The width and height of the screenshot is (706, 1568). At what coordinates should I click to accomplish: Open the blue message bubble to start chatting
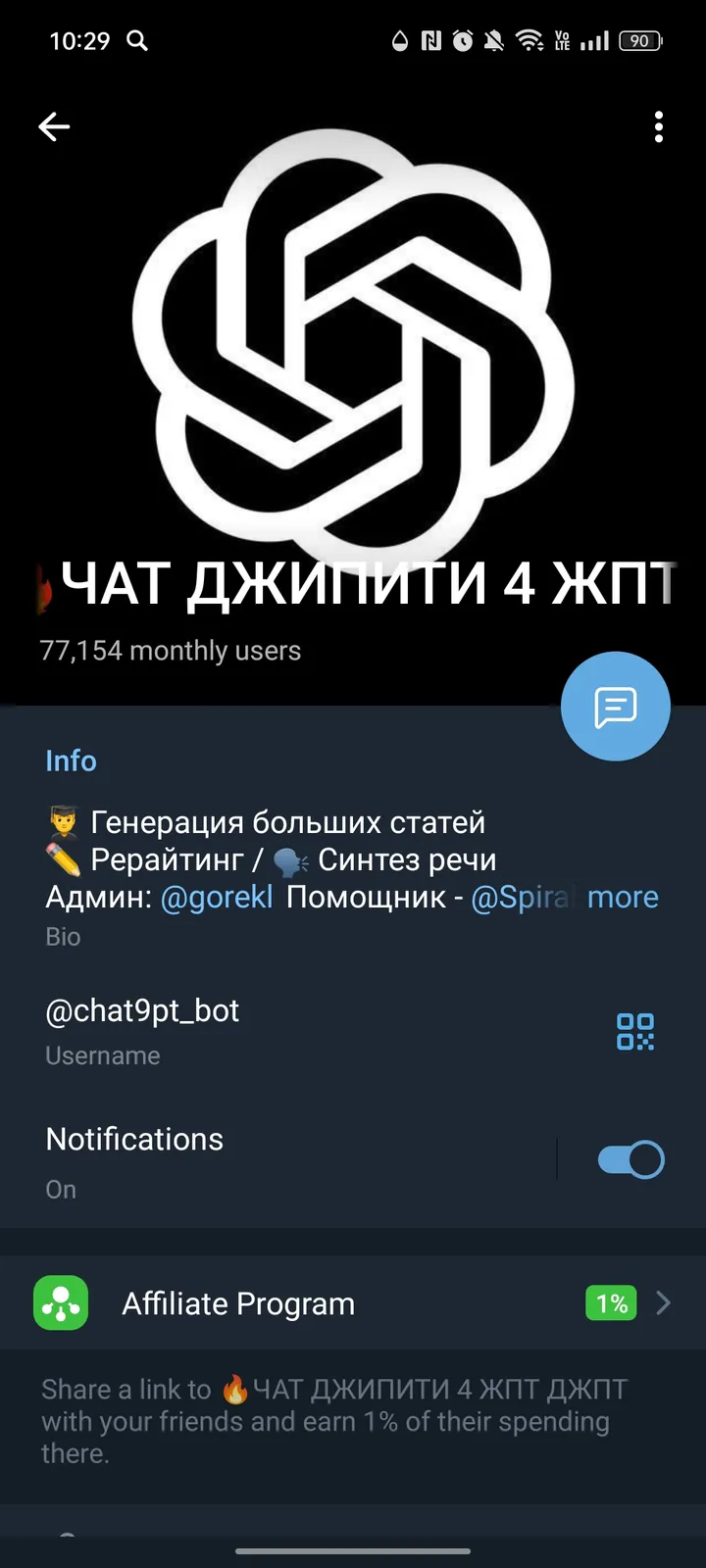(615, 706)
